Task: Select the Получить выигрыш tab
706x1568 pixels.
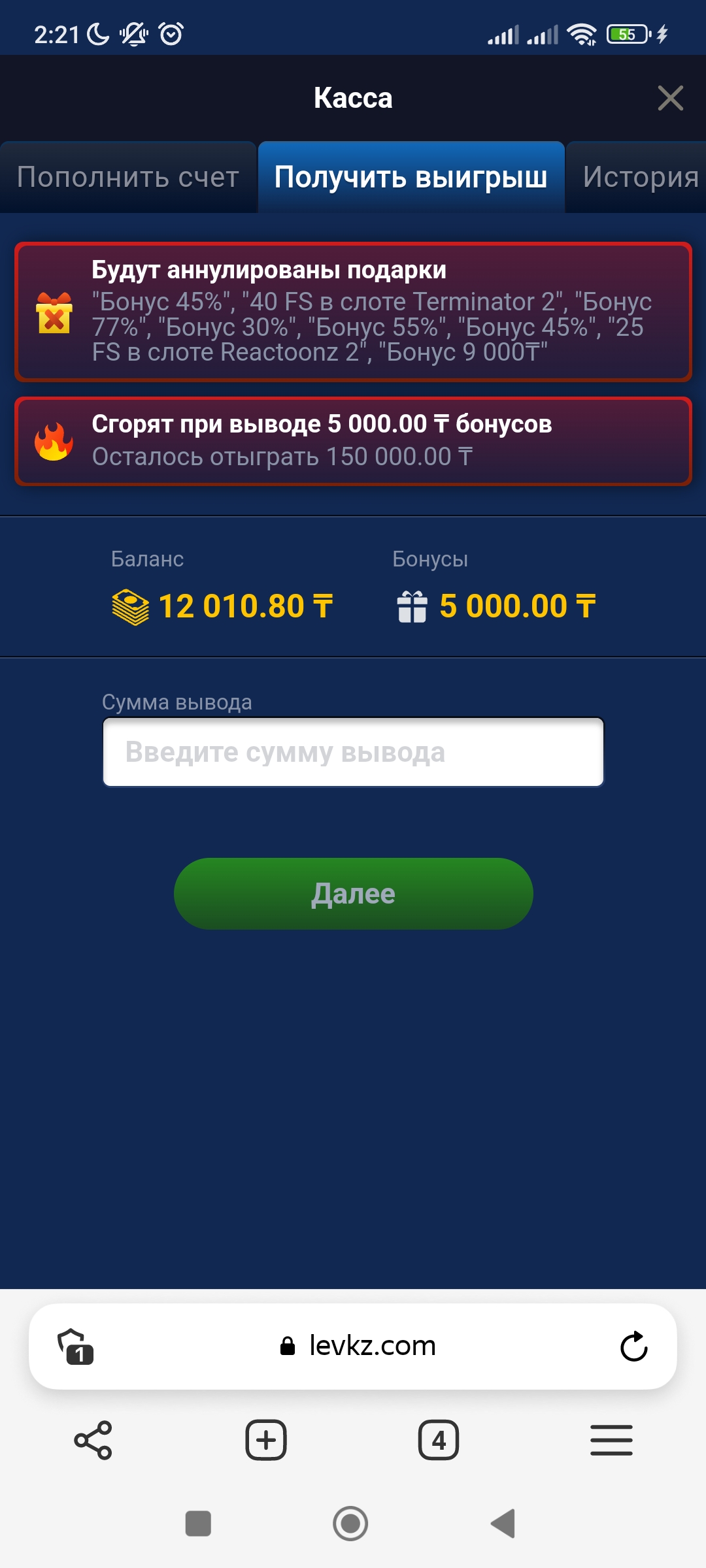Action: click(411, 177)
